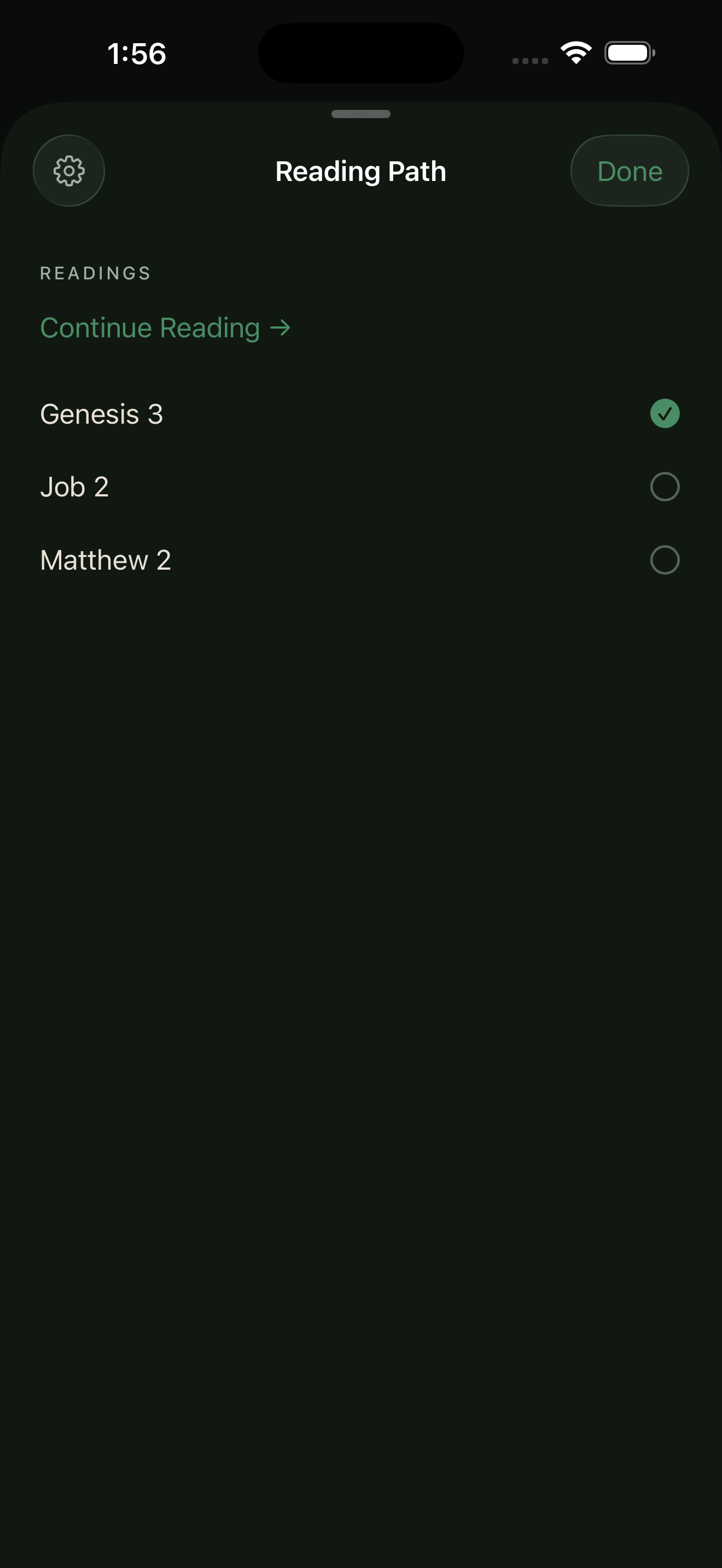Image resolution: width=722 pixels, height=1568 pixels.
Task: Open the settings gear icon
Action: pos(69,171)
